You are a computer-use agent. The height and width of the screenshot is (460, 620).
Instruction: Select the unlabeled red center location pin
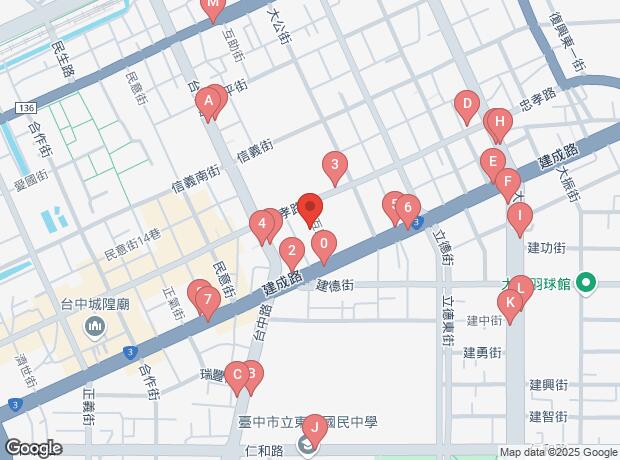click(310, 209)
